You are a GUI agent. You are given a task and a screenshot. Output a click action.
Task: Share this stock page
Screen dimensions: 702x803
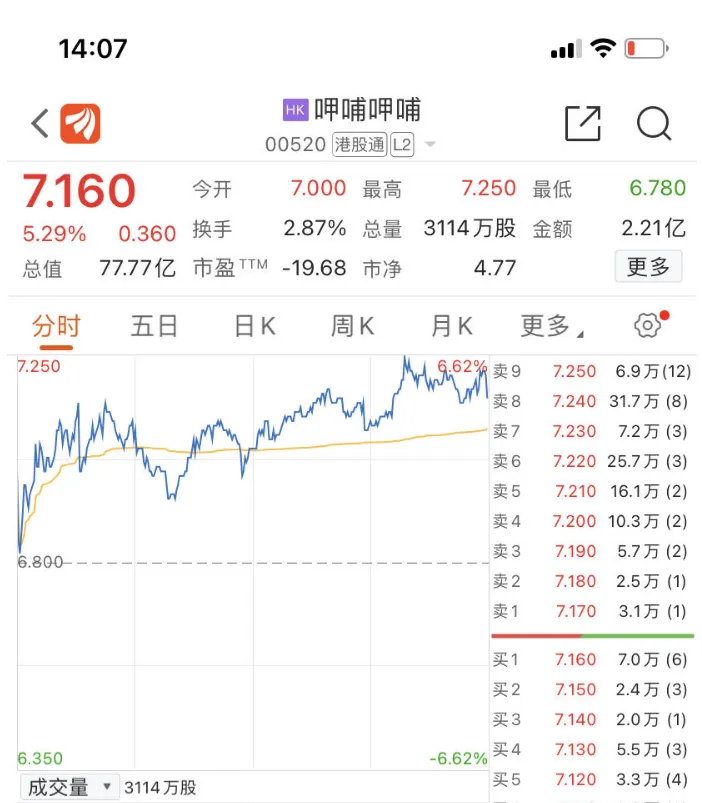(582, 124)
